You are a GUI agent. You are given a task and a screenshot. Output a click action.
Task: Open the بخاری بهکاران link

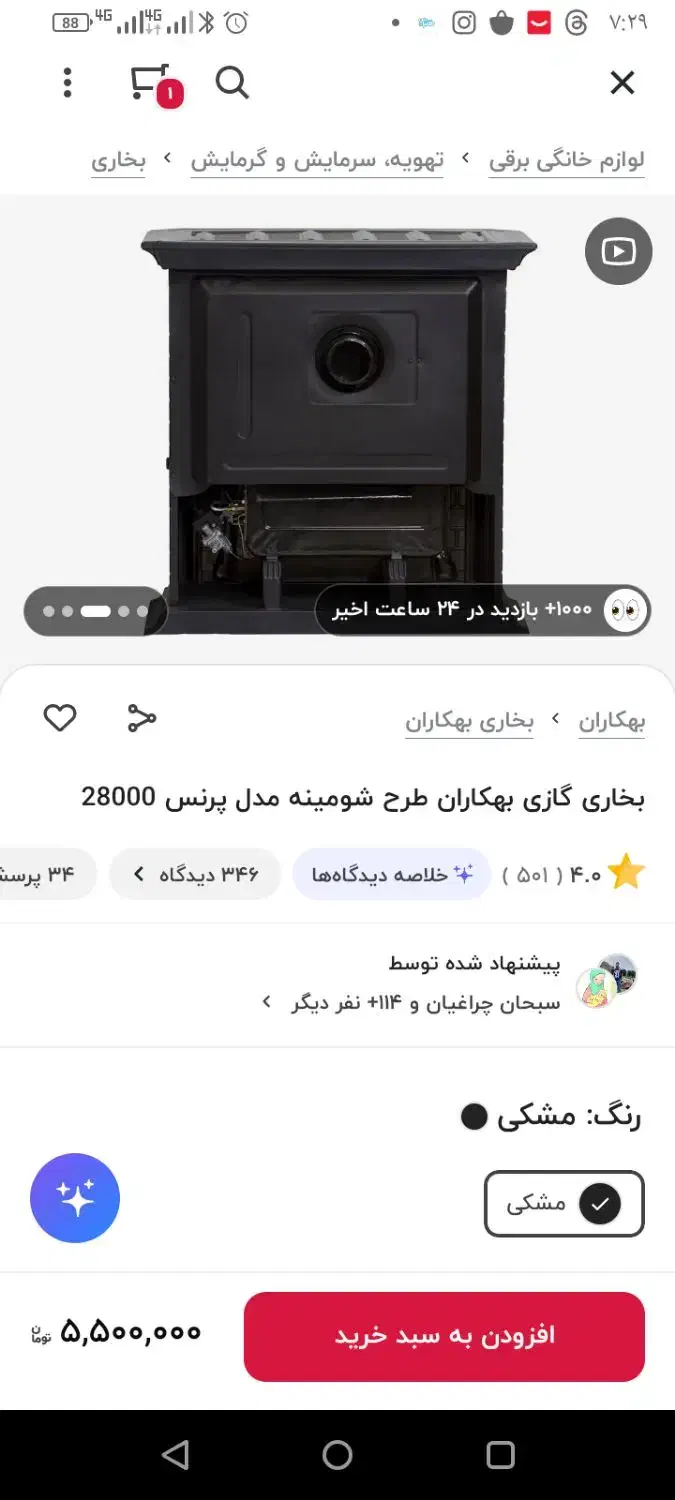pyautogui.click(x=469, y=721)
